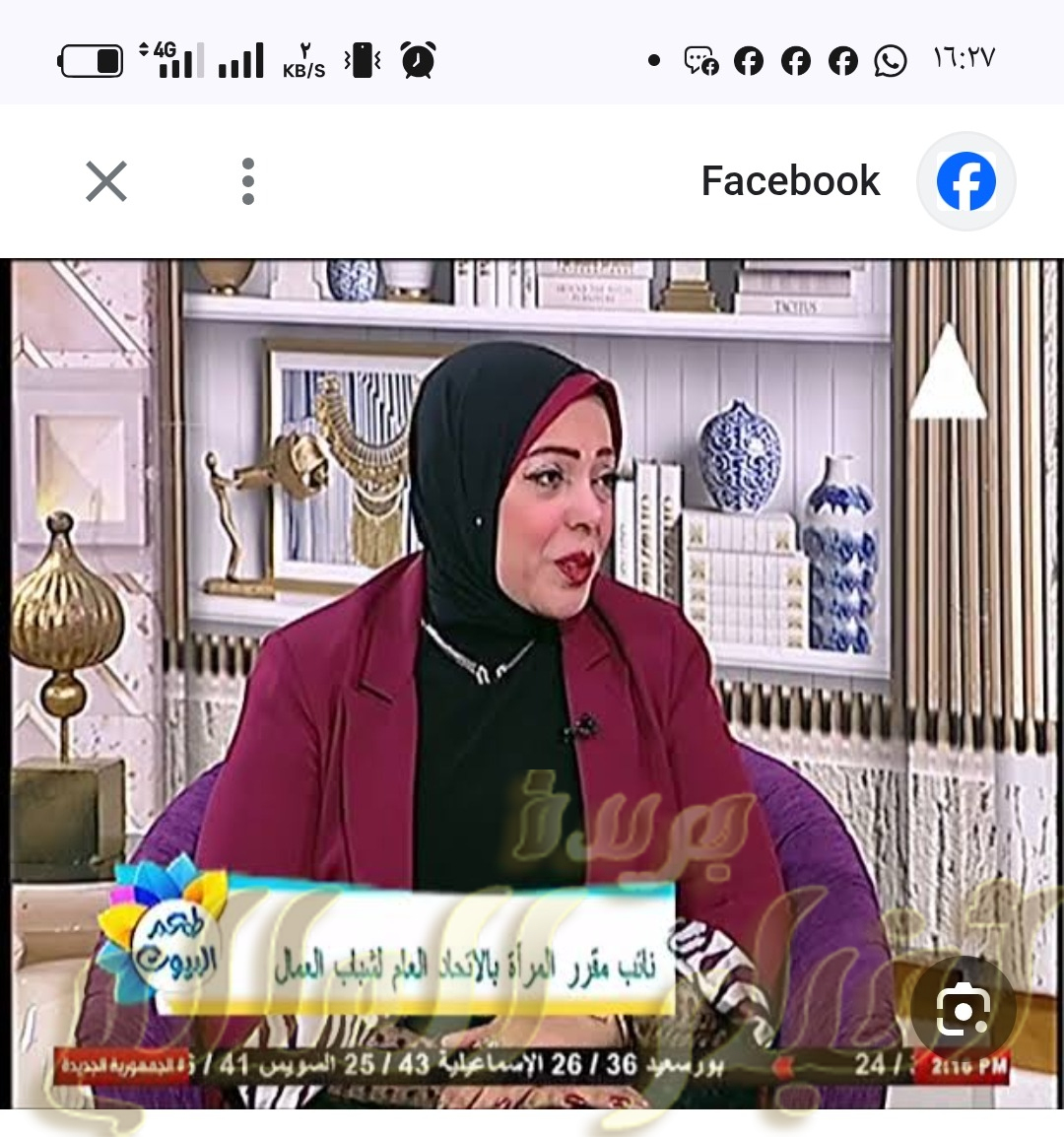Open in the Facebook app icon
1064x1137 pixels.
[x=965, y=181]
